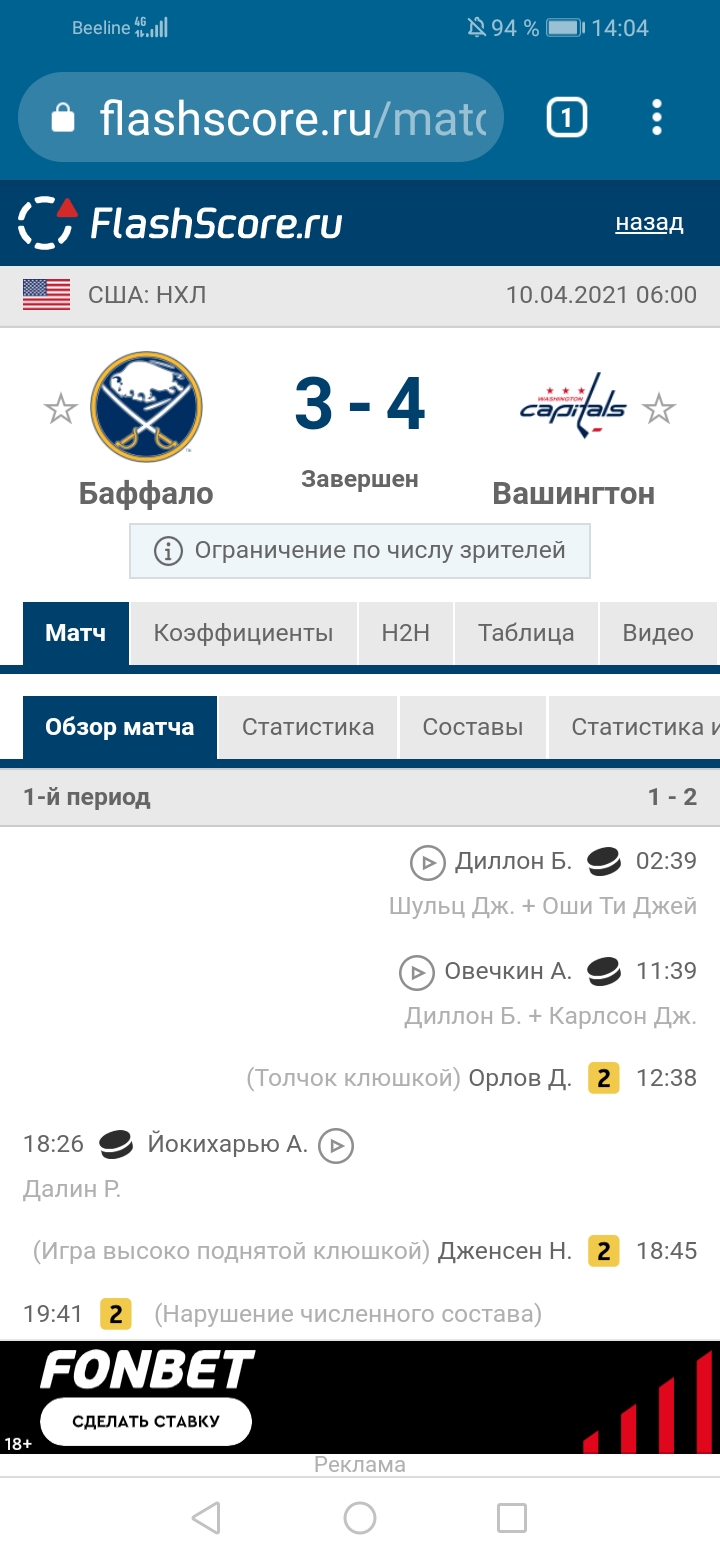Open the browser tab switcher
The image size is (720, 1560).
[566, 119]
